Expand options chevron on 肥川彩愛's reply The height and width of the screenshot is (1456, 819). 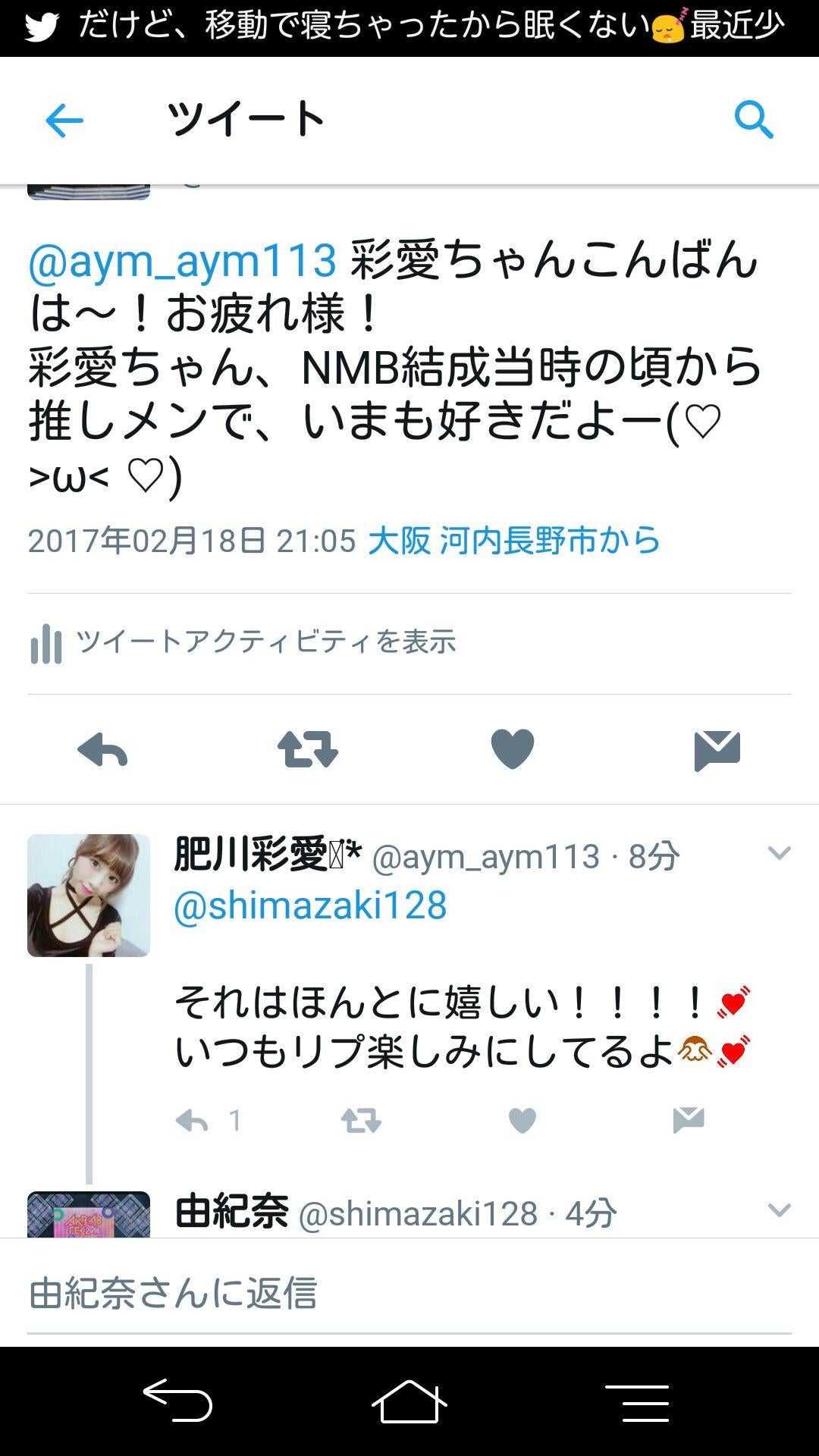tap(779, 854)
